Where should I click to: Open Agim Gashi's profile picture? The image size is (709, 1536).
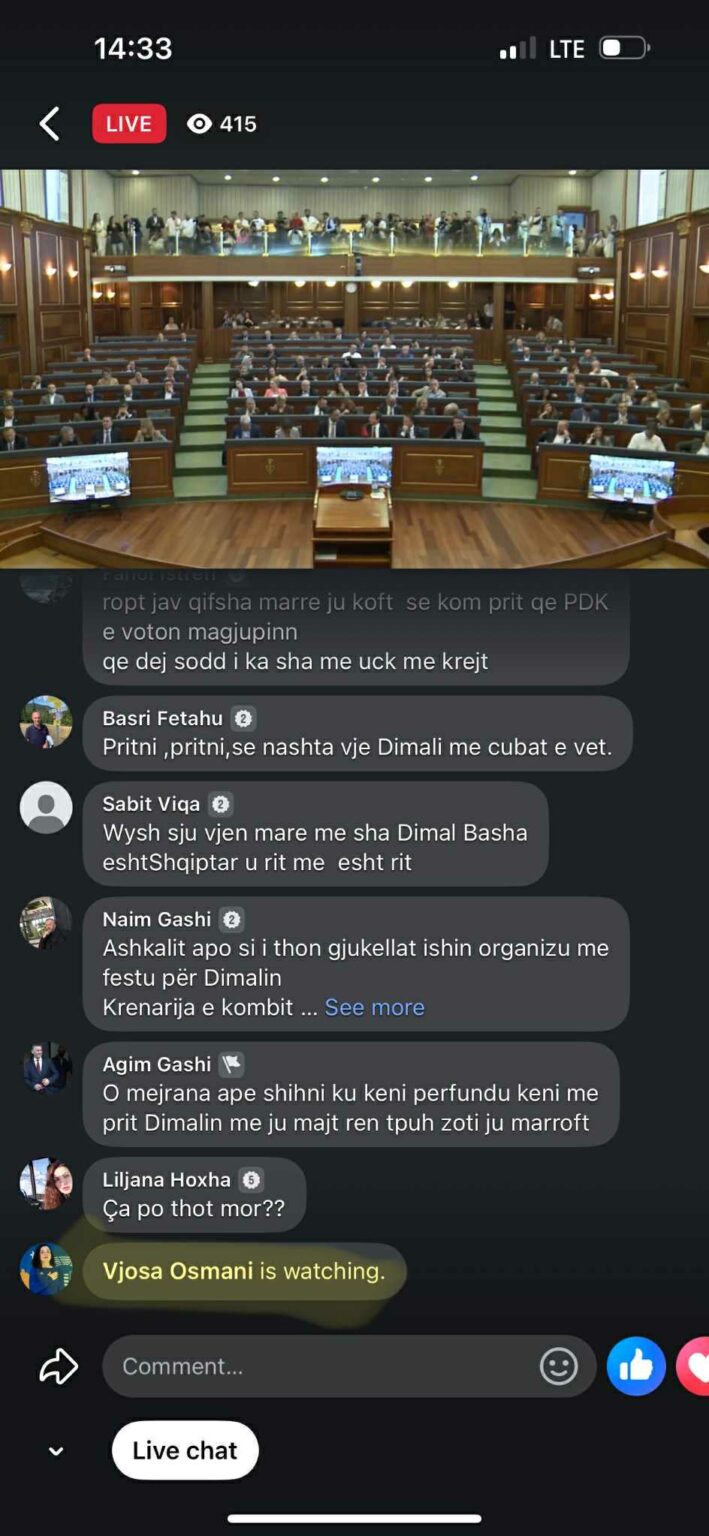pyautogui.click(x=46, y=1068)
